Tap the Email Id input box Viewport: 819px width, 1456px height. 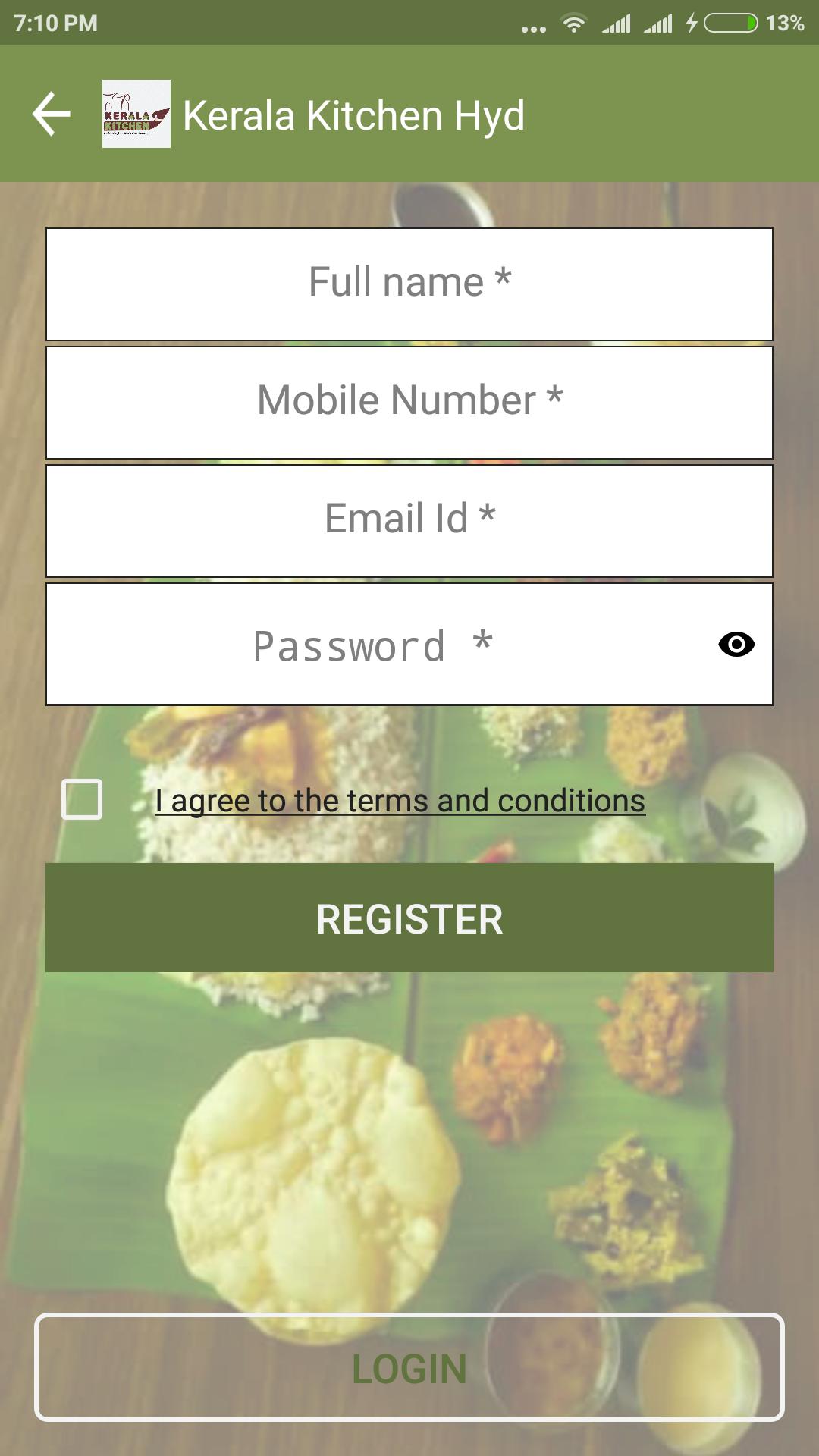(x=409, y=520)
